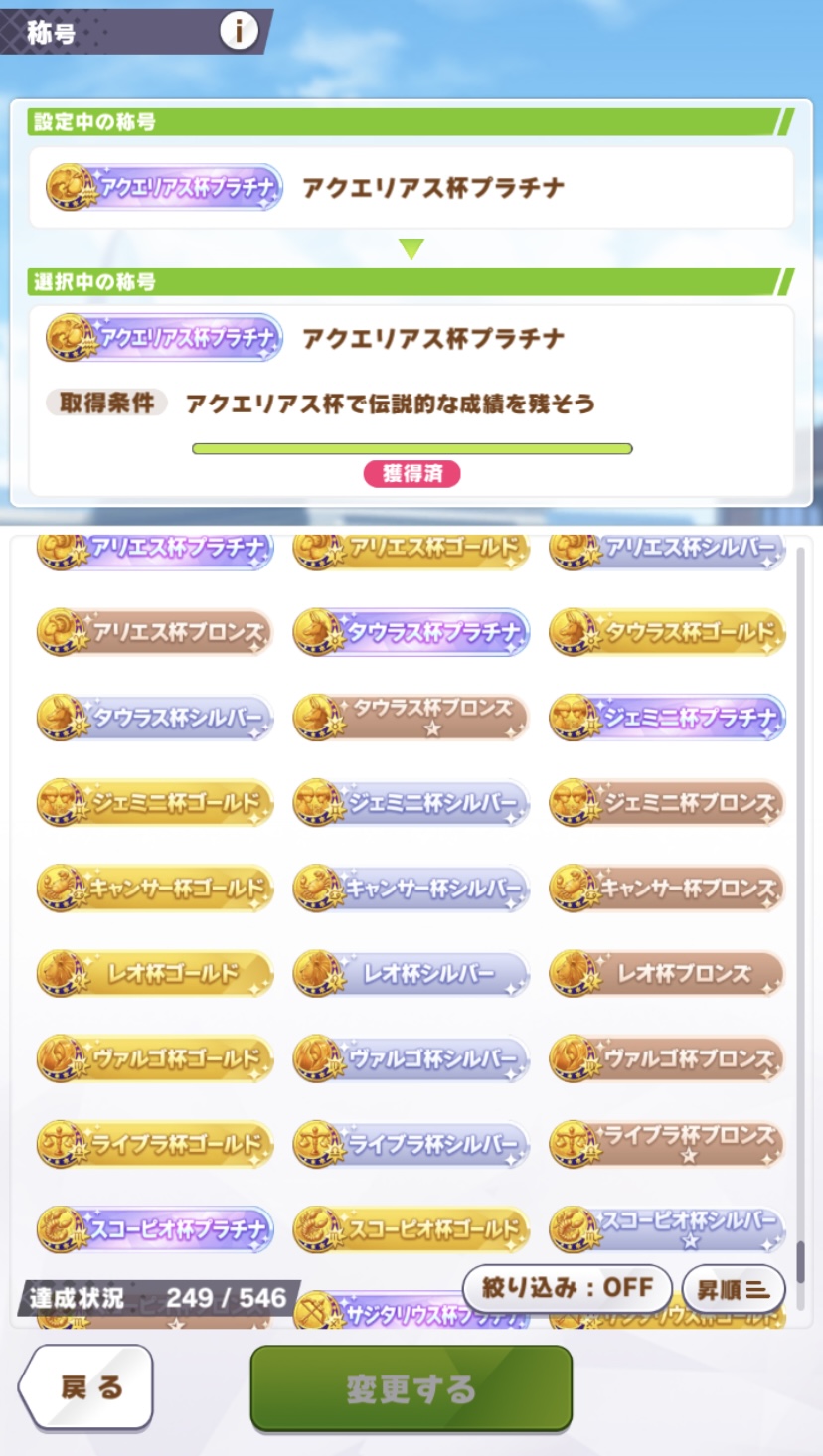Choose the タウラス杯ゴールド title
The width and height of the screenshot is (823, 1456).
(x=668, y=632)
